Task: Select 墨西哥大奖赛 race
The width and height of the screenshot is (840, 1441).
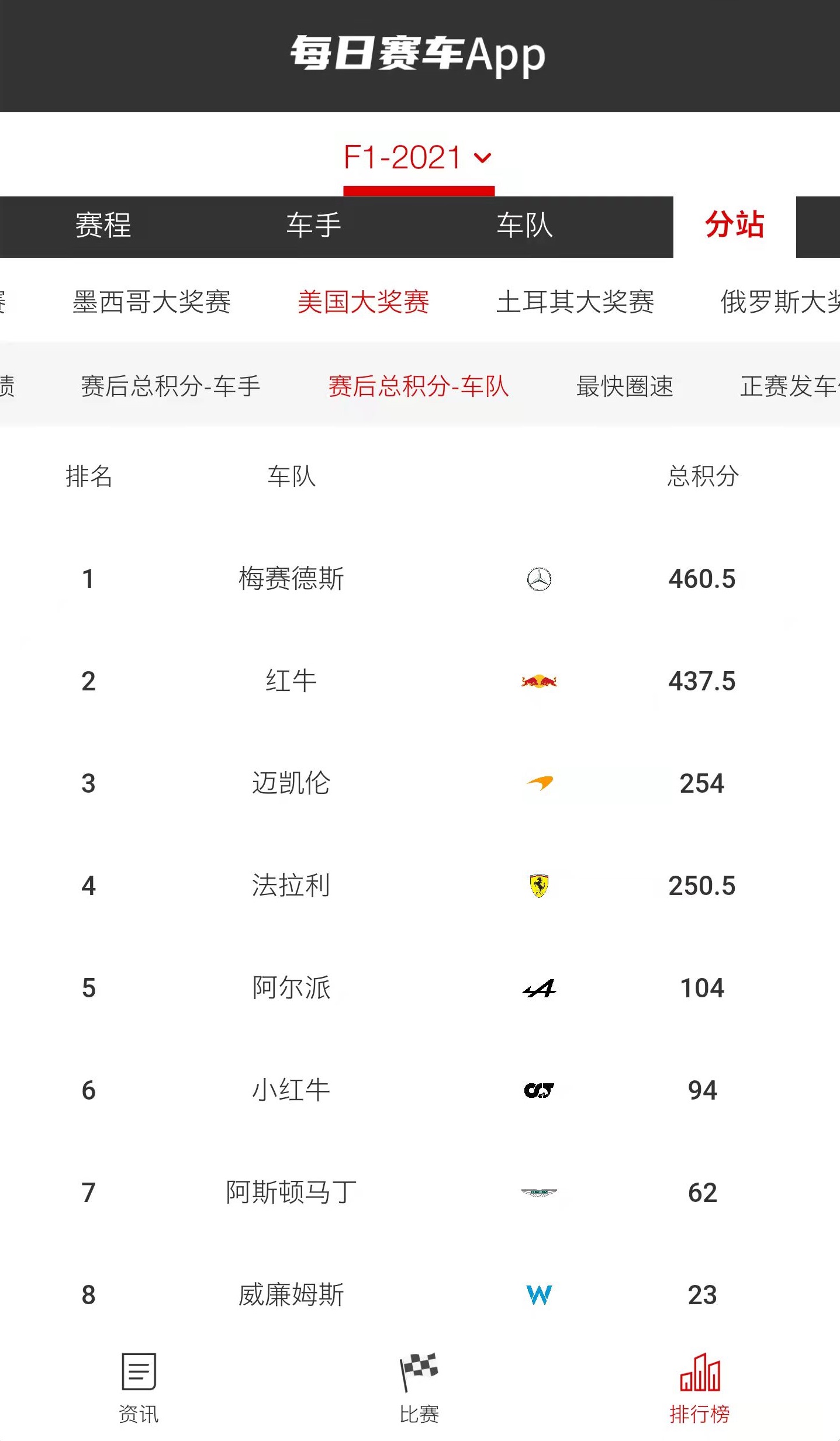Action: pos(151,302)
